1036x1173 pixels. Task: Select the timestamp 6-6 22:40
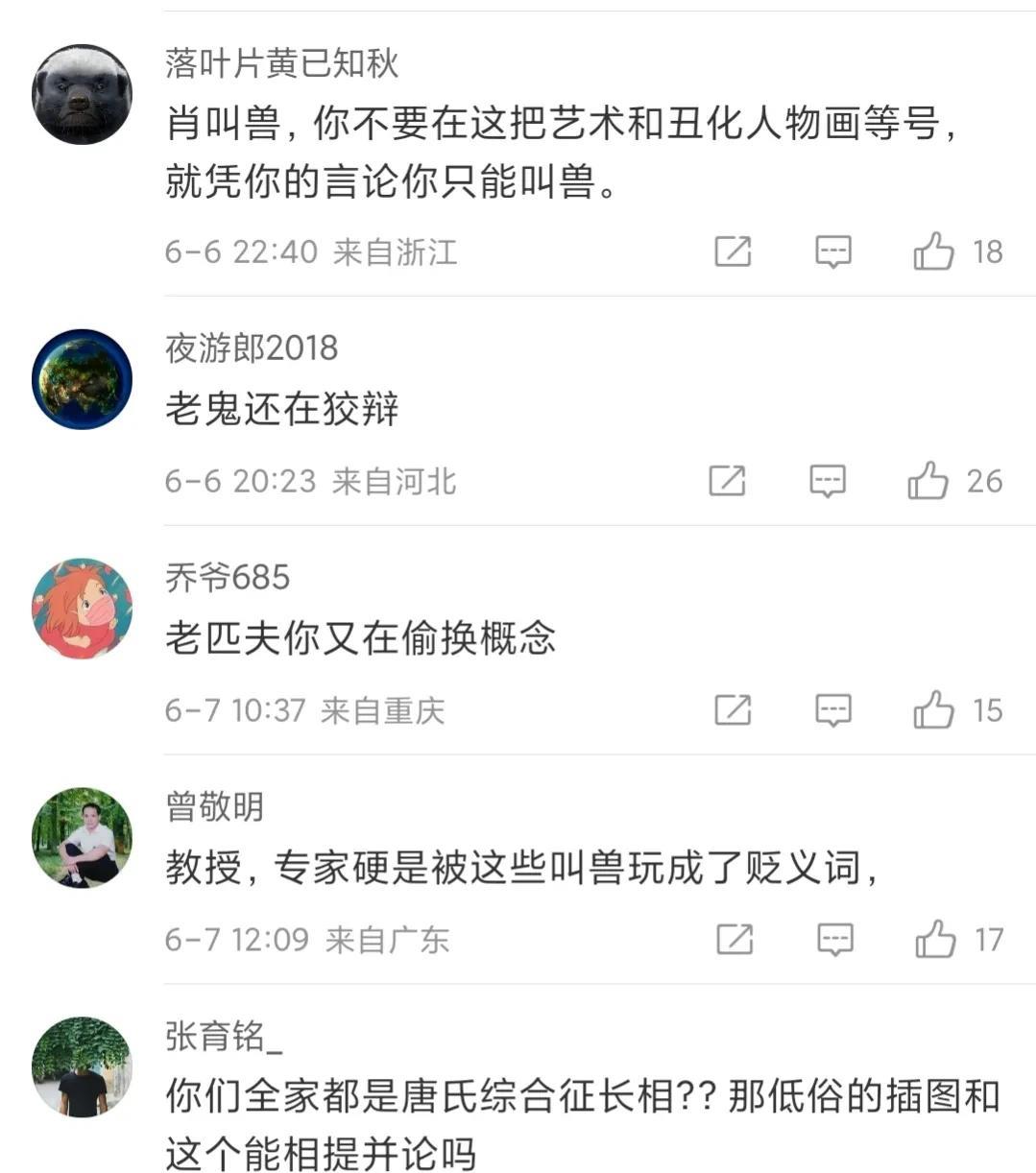tap(238, 252)
